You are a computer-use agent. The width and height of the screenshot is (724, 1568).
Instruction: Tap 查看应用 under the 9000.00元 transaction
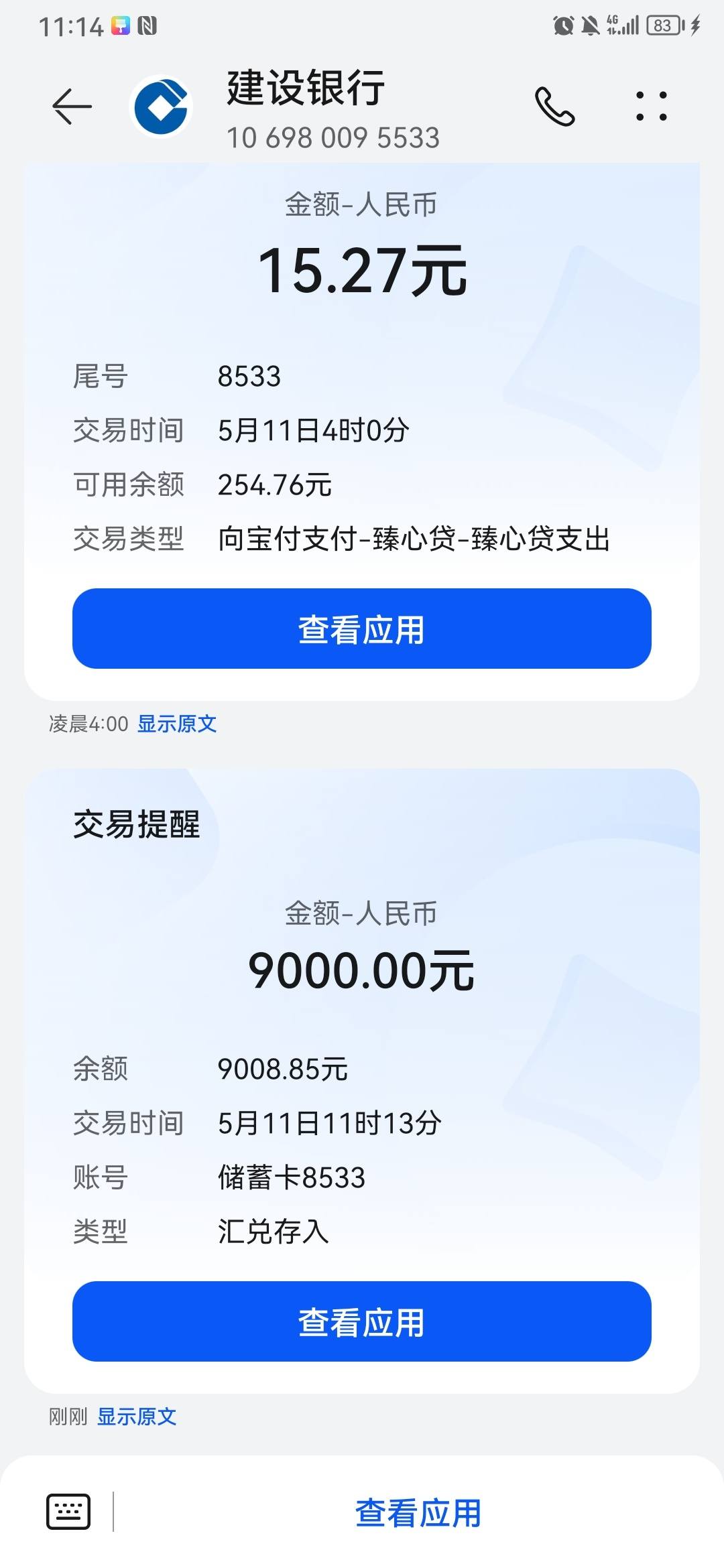pos(362,1321)
